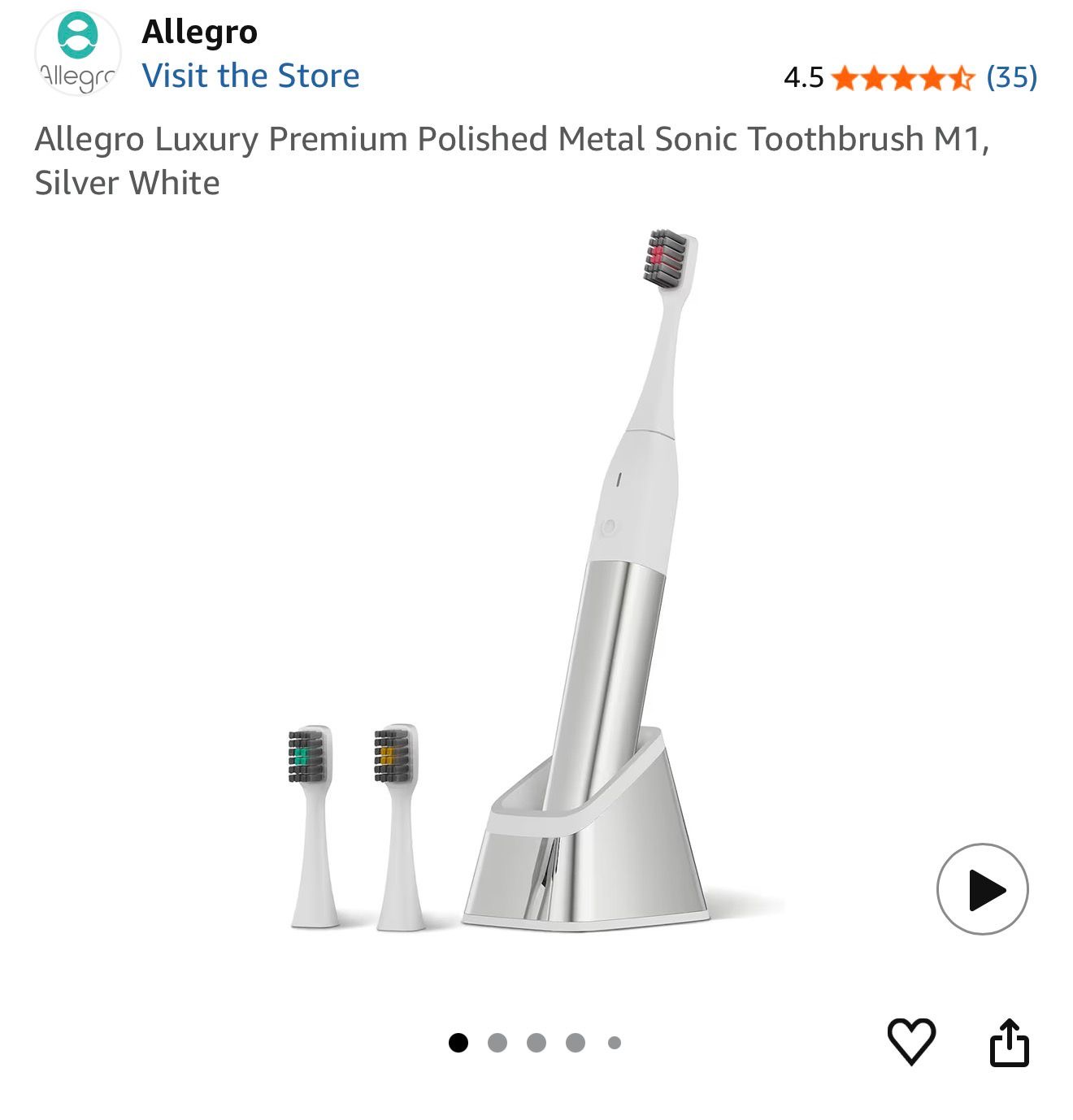Tap the Allegro brand logo
The width and height of the screenshot is (1073, 1120).
78,54
